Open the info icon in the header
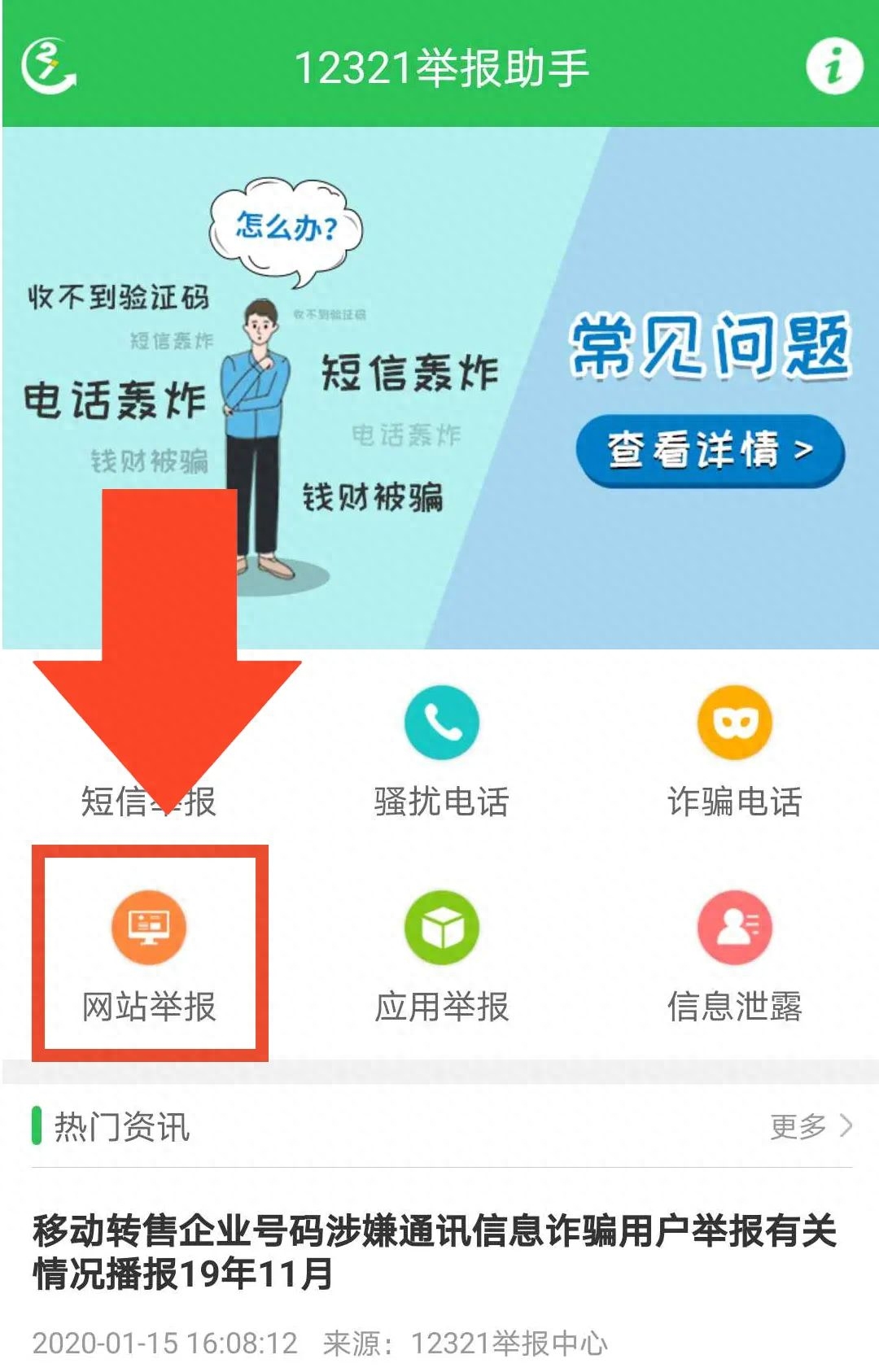Screen dimensions: 879x1372 click(x=833, y=66)
